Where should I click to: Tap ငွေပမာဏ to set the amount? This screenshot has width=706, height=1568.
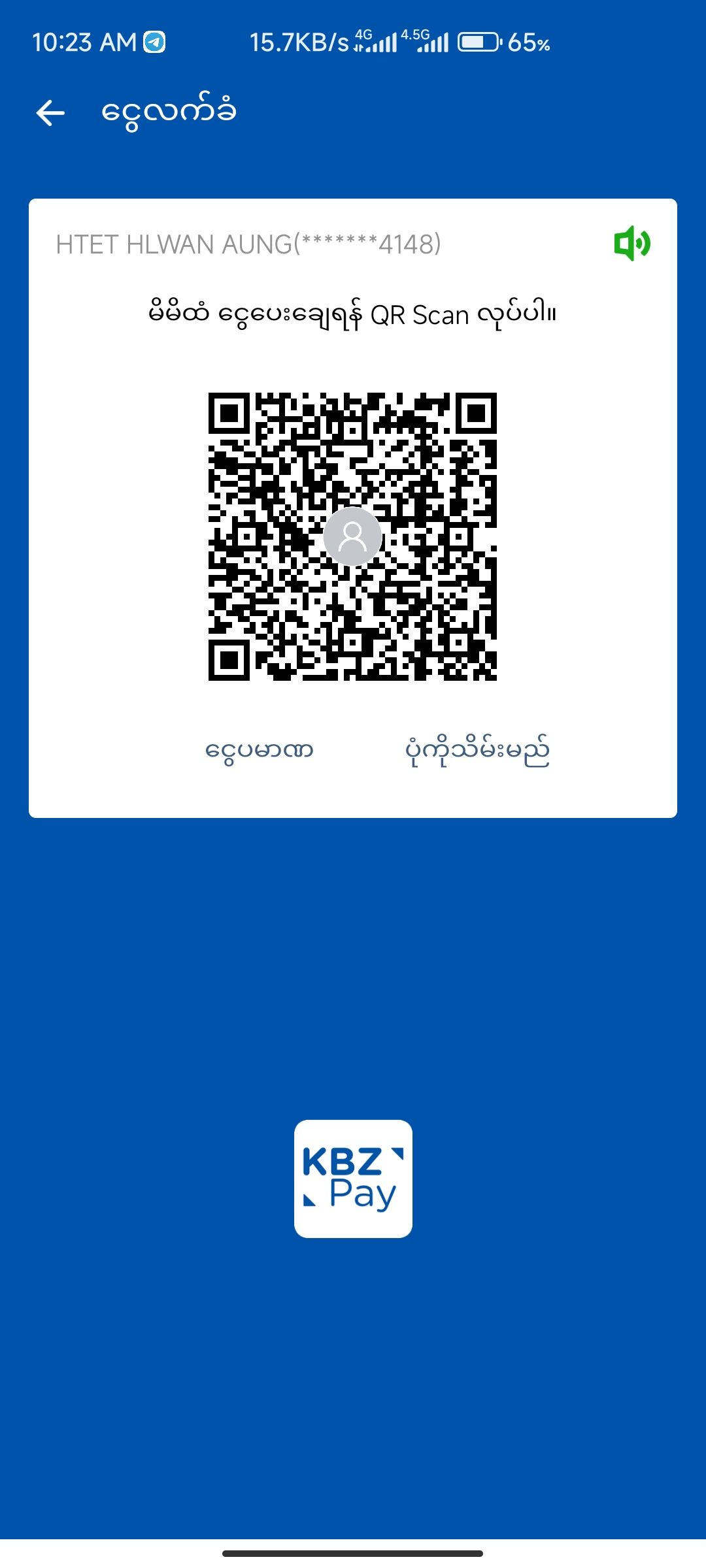260,750
